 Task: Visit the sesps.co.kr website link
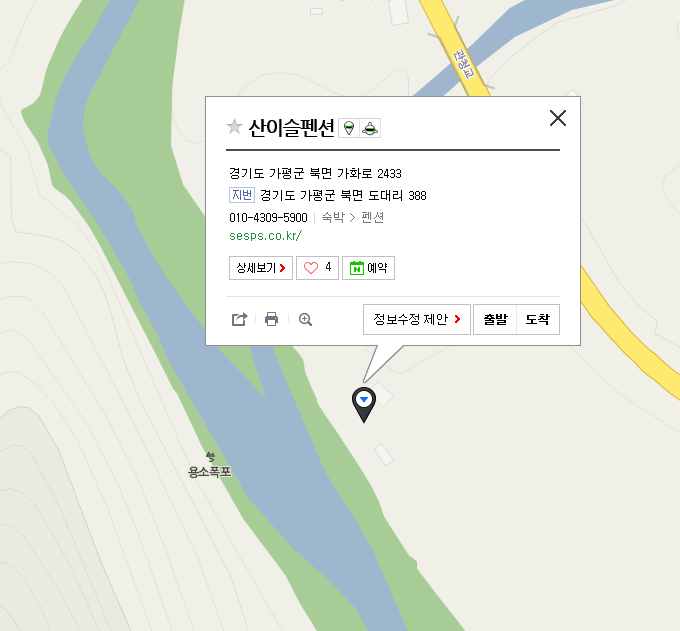pos(265,236)
